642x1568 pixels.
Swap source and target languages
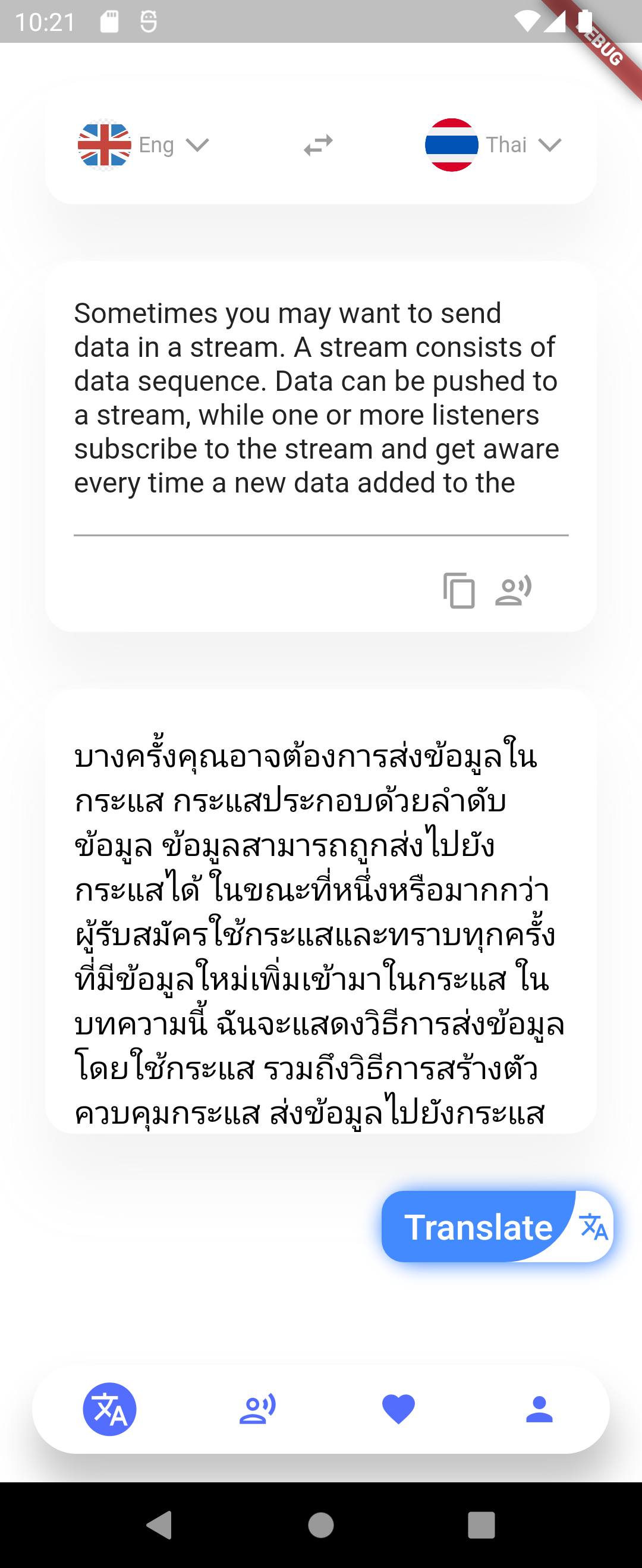coord(318,145)
